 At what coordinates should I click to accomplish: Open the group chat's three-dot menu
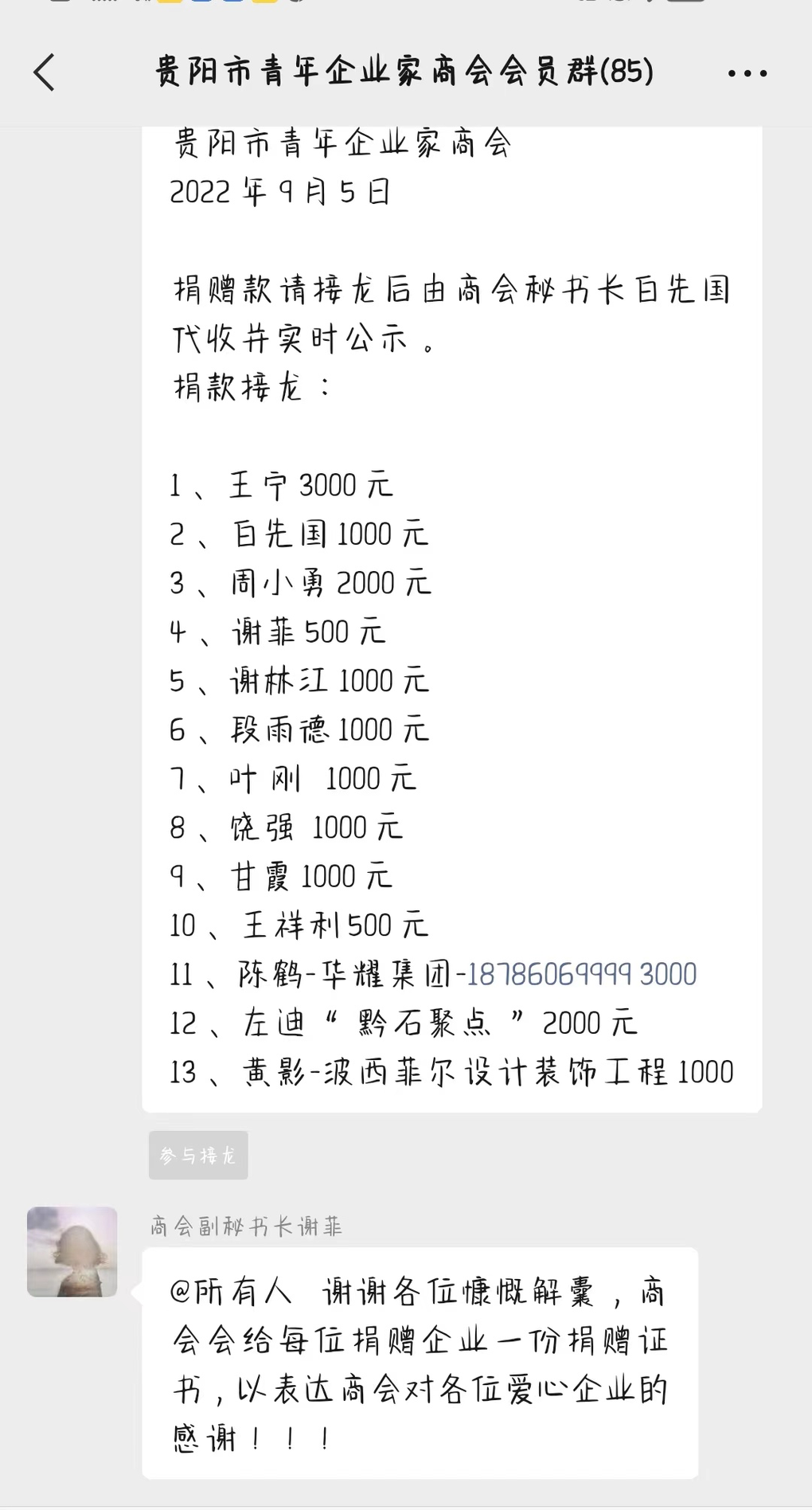748,73
